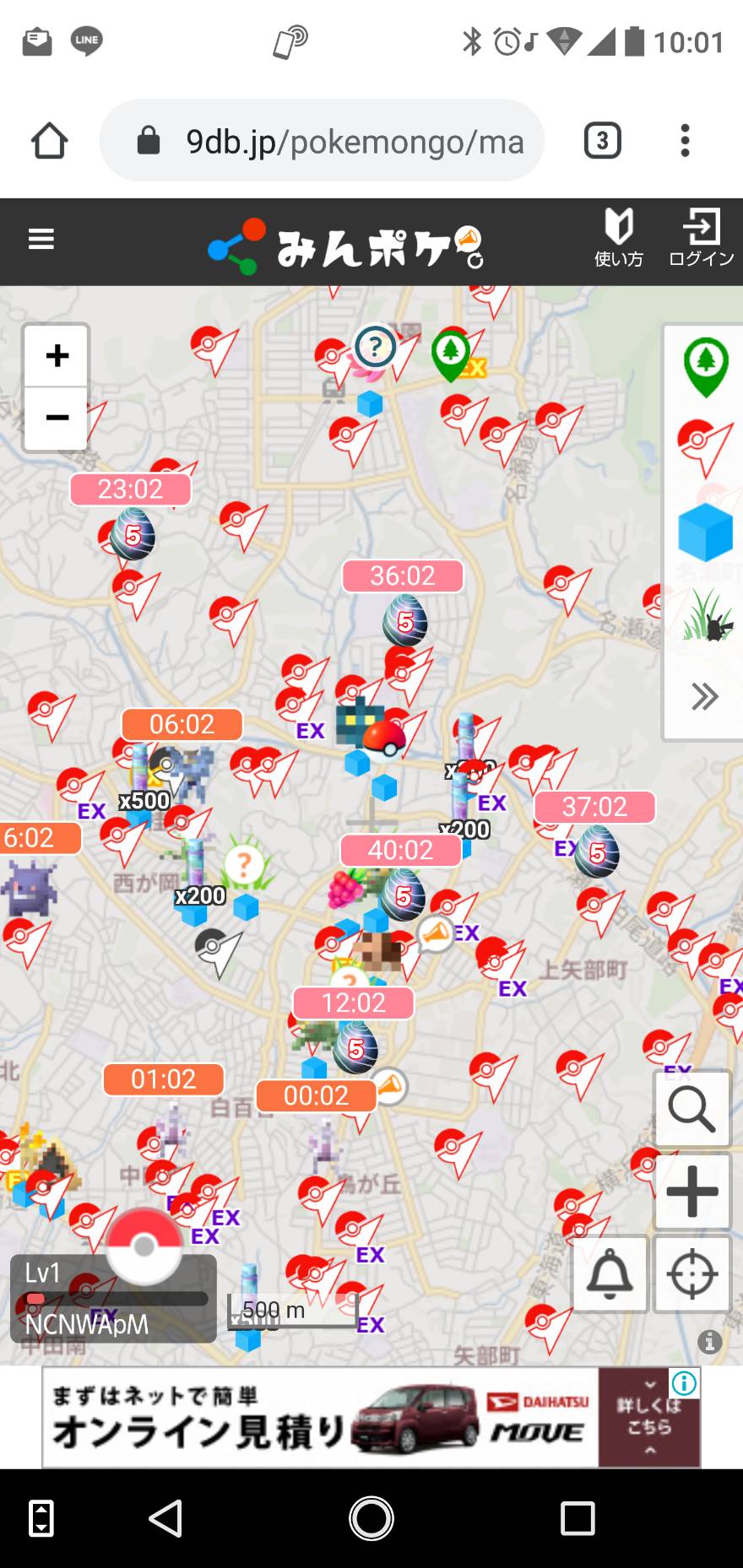This screenshot has width=743, height=1568.
Task: Toggle the blue cube PokéStop filter
Action: click(x=705, y=533)
